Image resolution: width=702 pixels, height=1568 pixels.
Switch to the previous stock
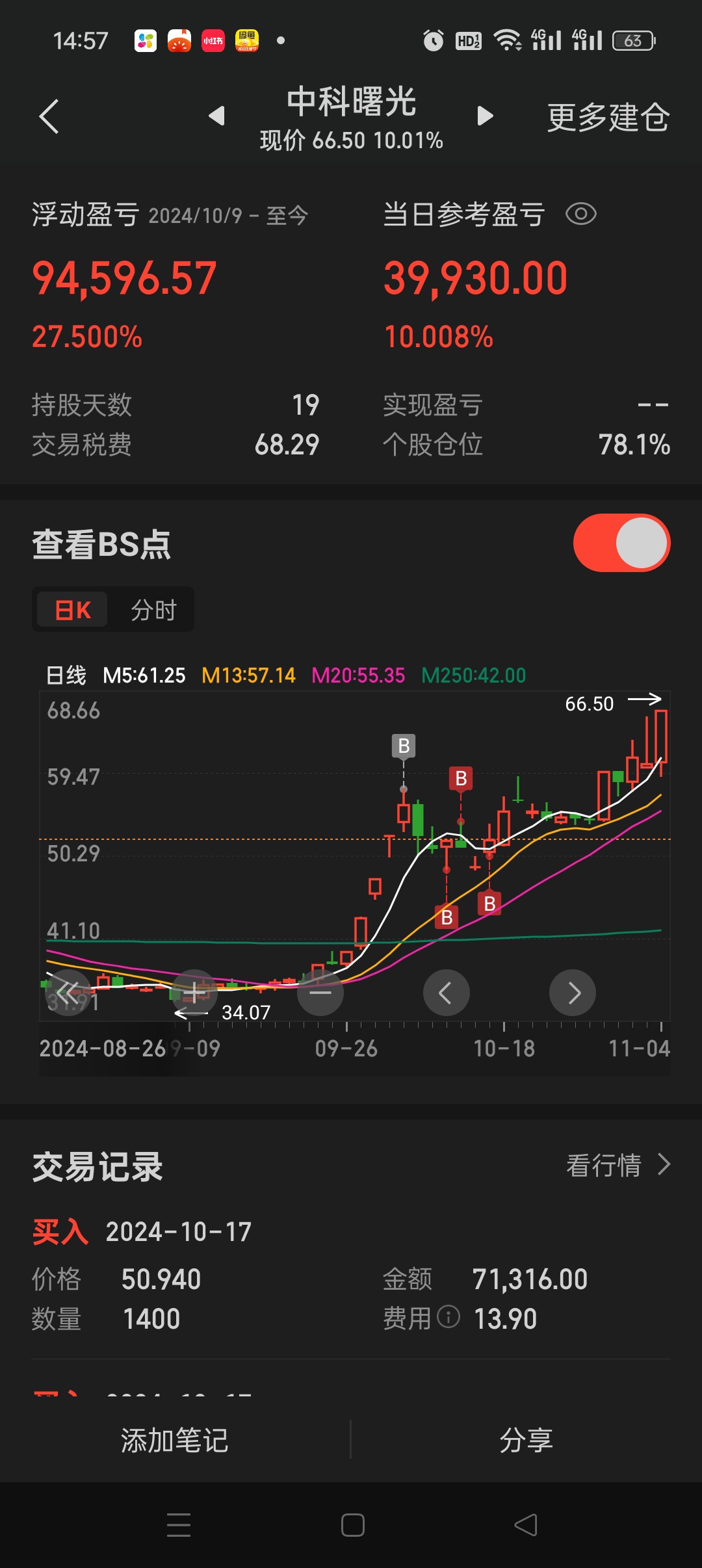[x=216, y=116]
